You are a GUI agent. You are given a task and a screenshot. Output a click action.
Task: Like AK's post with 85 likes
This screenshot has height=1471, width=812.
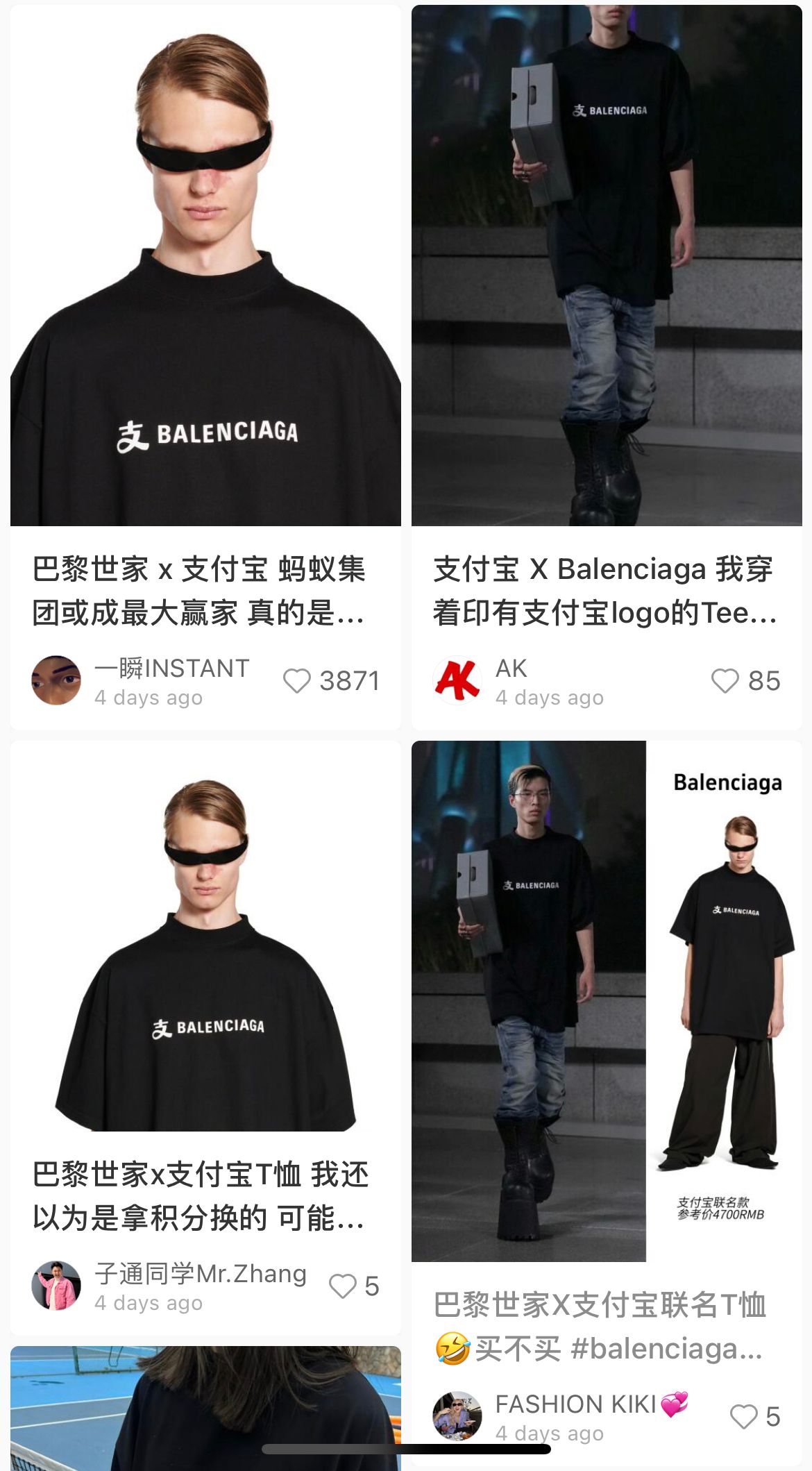click(725, 681)
